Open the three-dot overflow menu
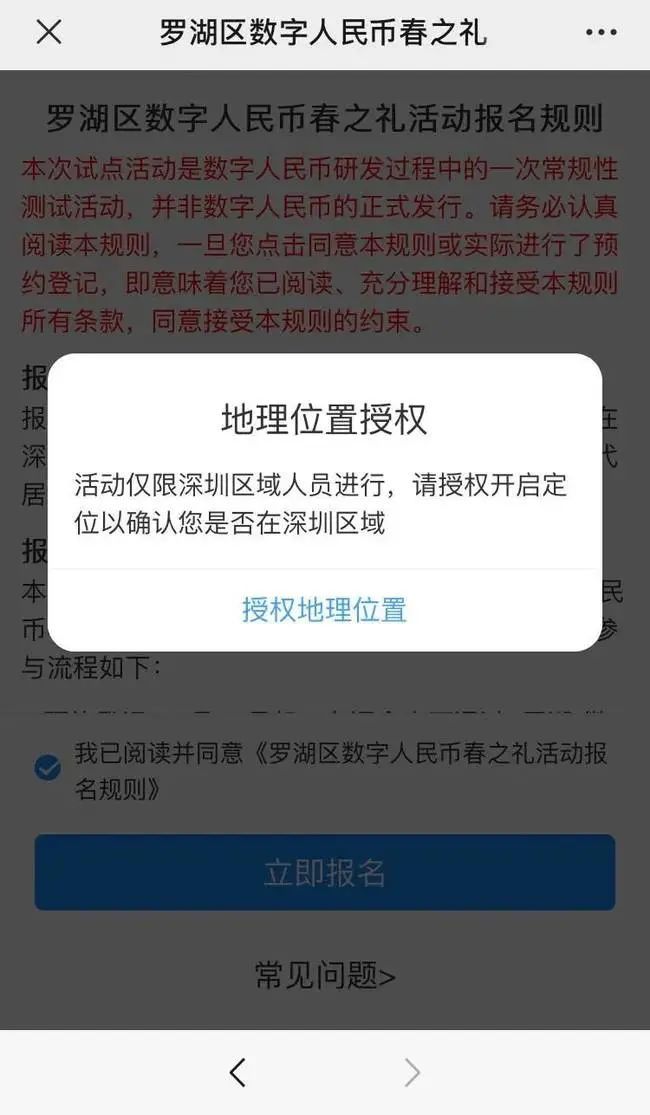The height and width of the screenshot is (1115, 650). [601, 33]
